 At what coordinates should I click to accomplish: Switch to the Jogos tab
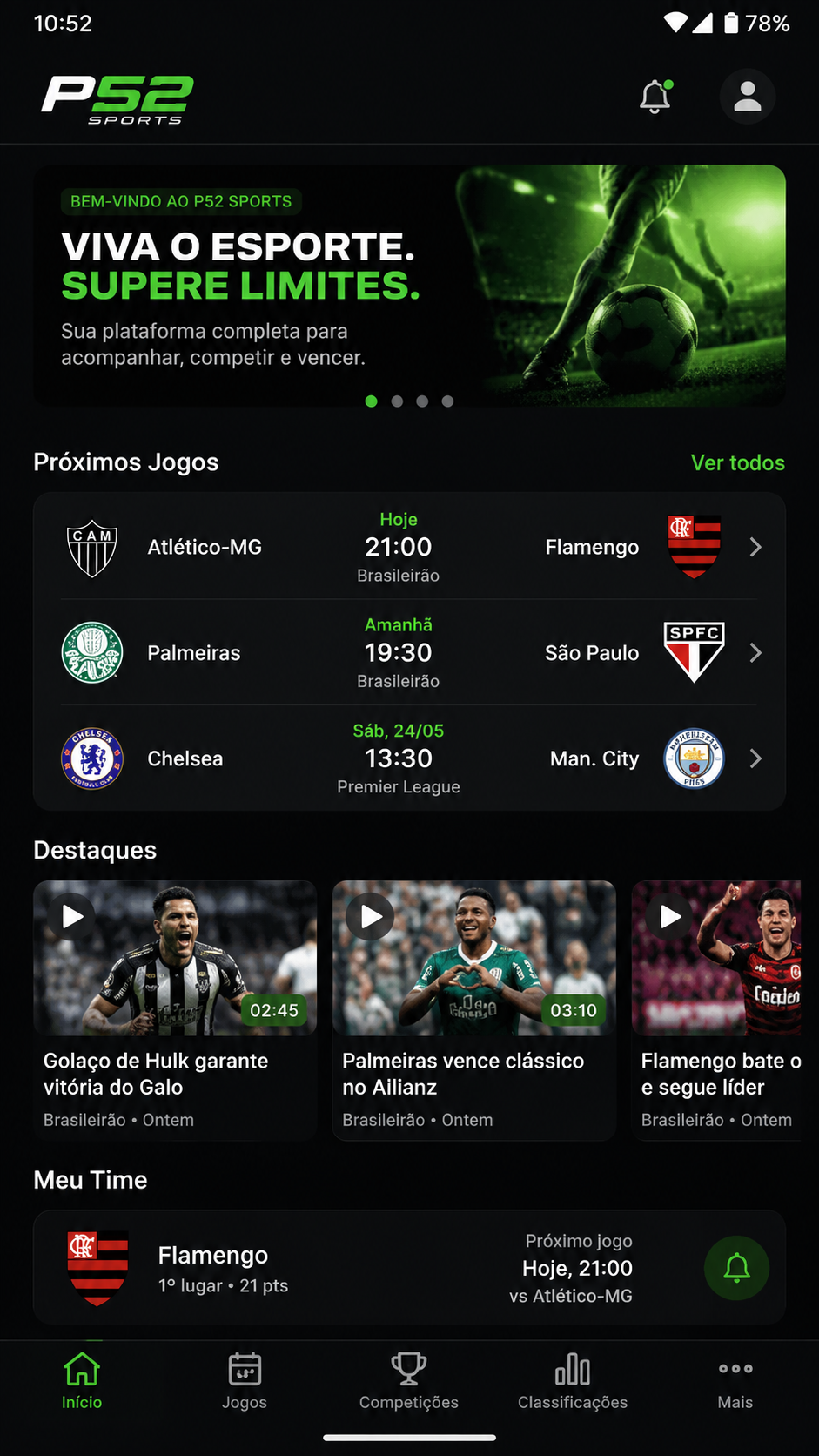pos(245,1381)
